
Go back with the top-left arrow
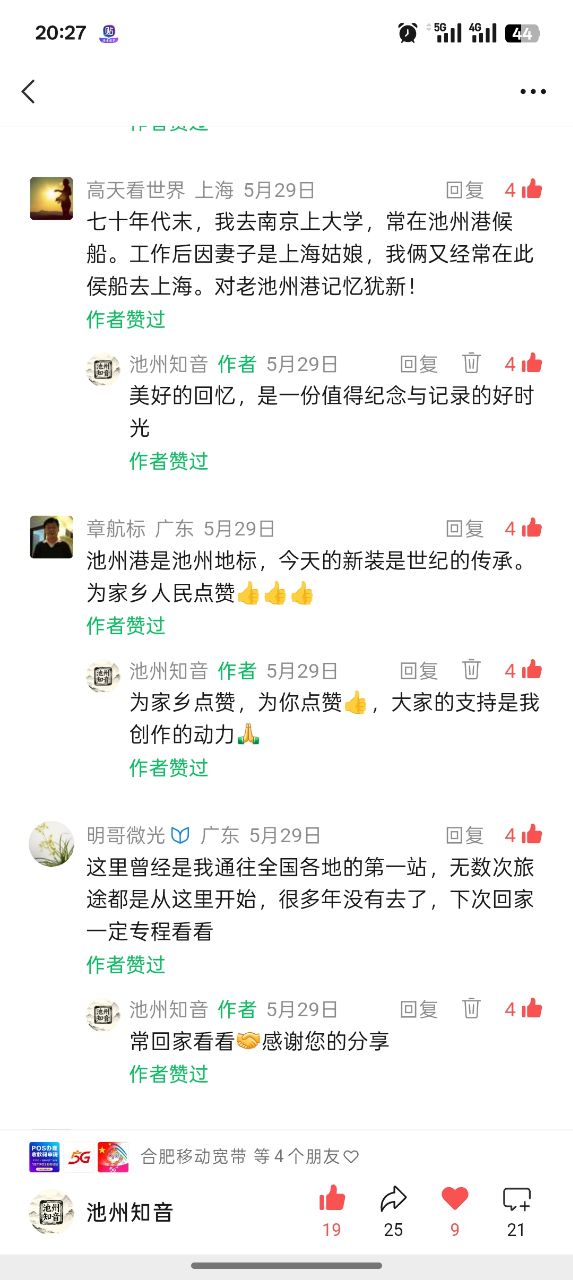[28, 92]
